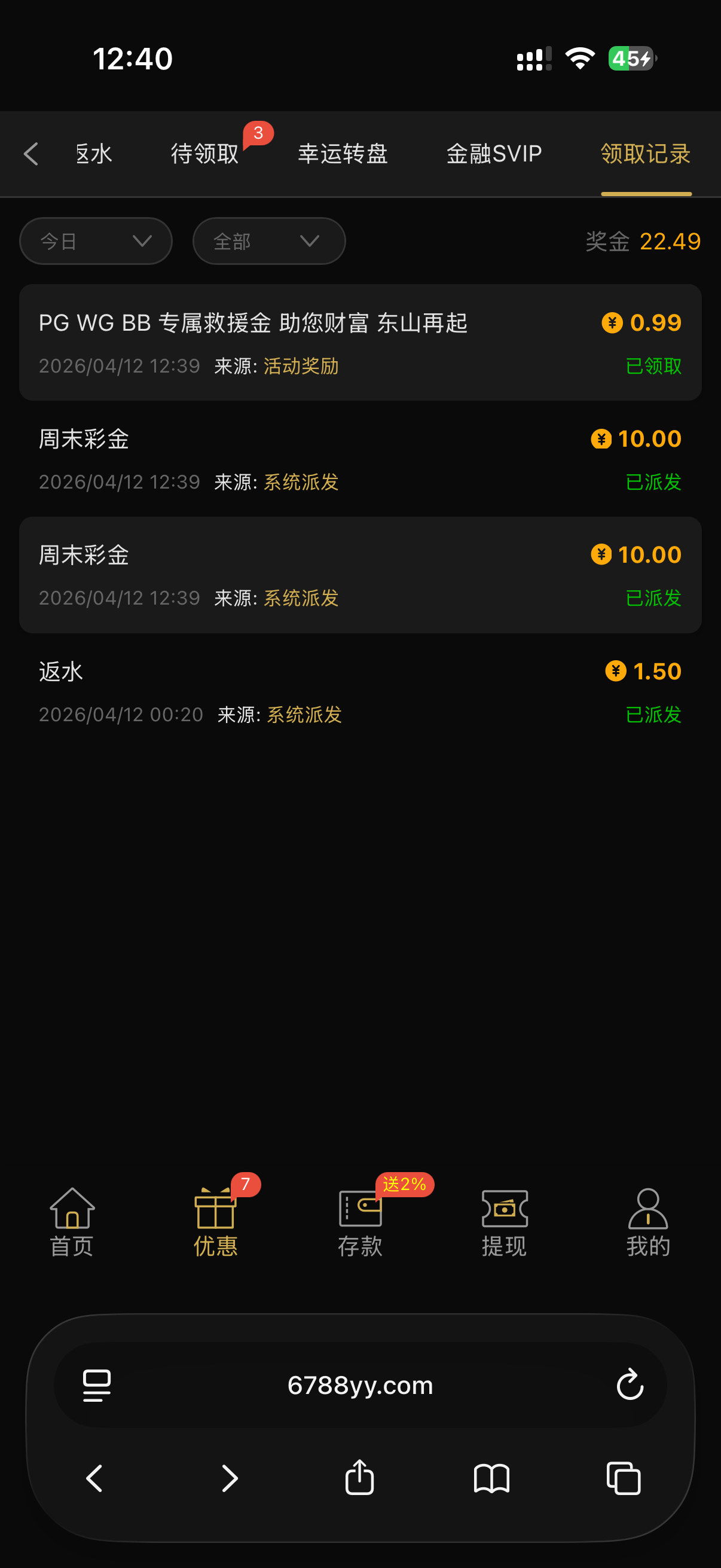Switch to the 待领取 tab

pos(205,154)
